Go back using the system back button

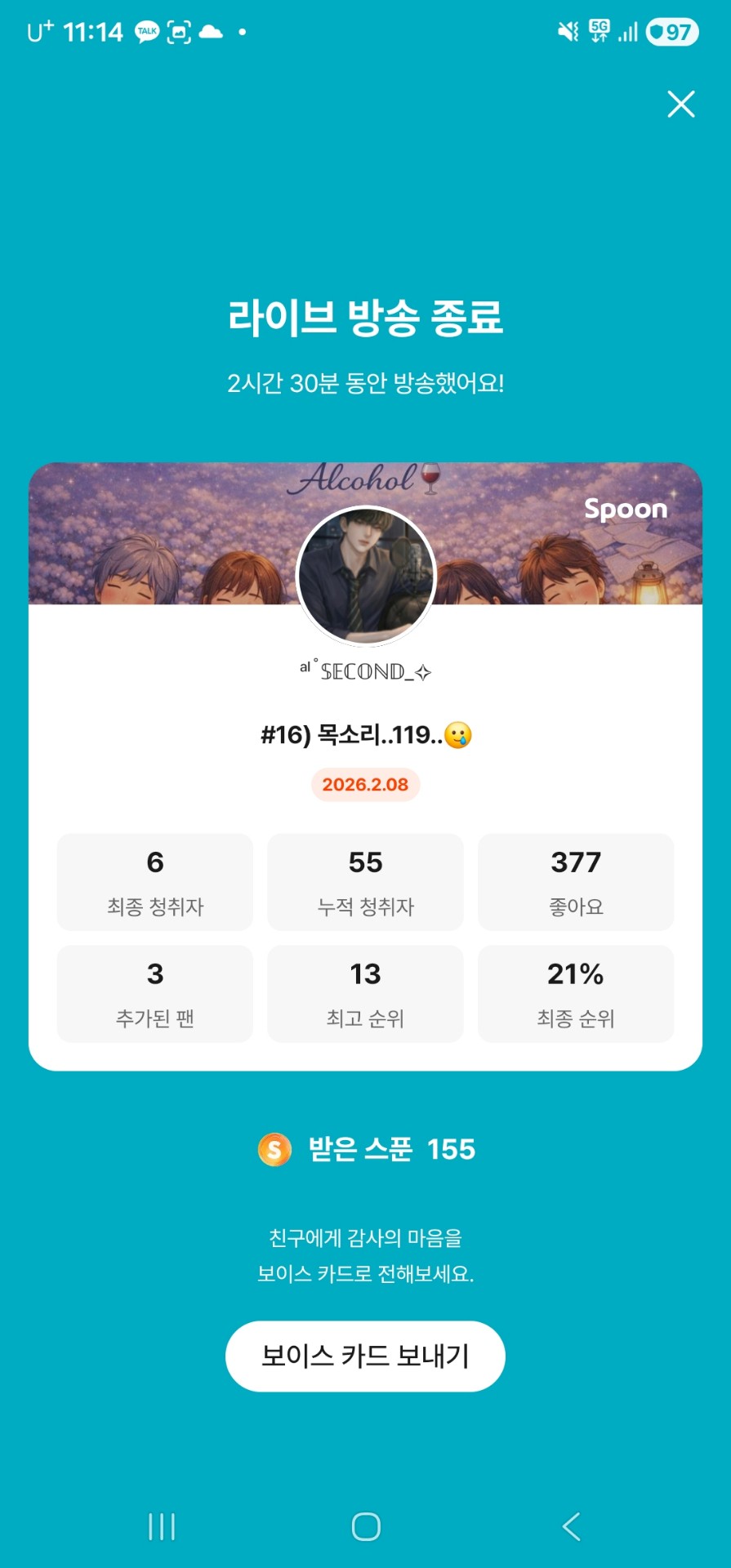point(571,1526)
